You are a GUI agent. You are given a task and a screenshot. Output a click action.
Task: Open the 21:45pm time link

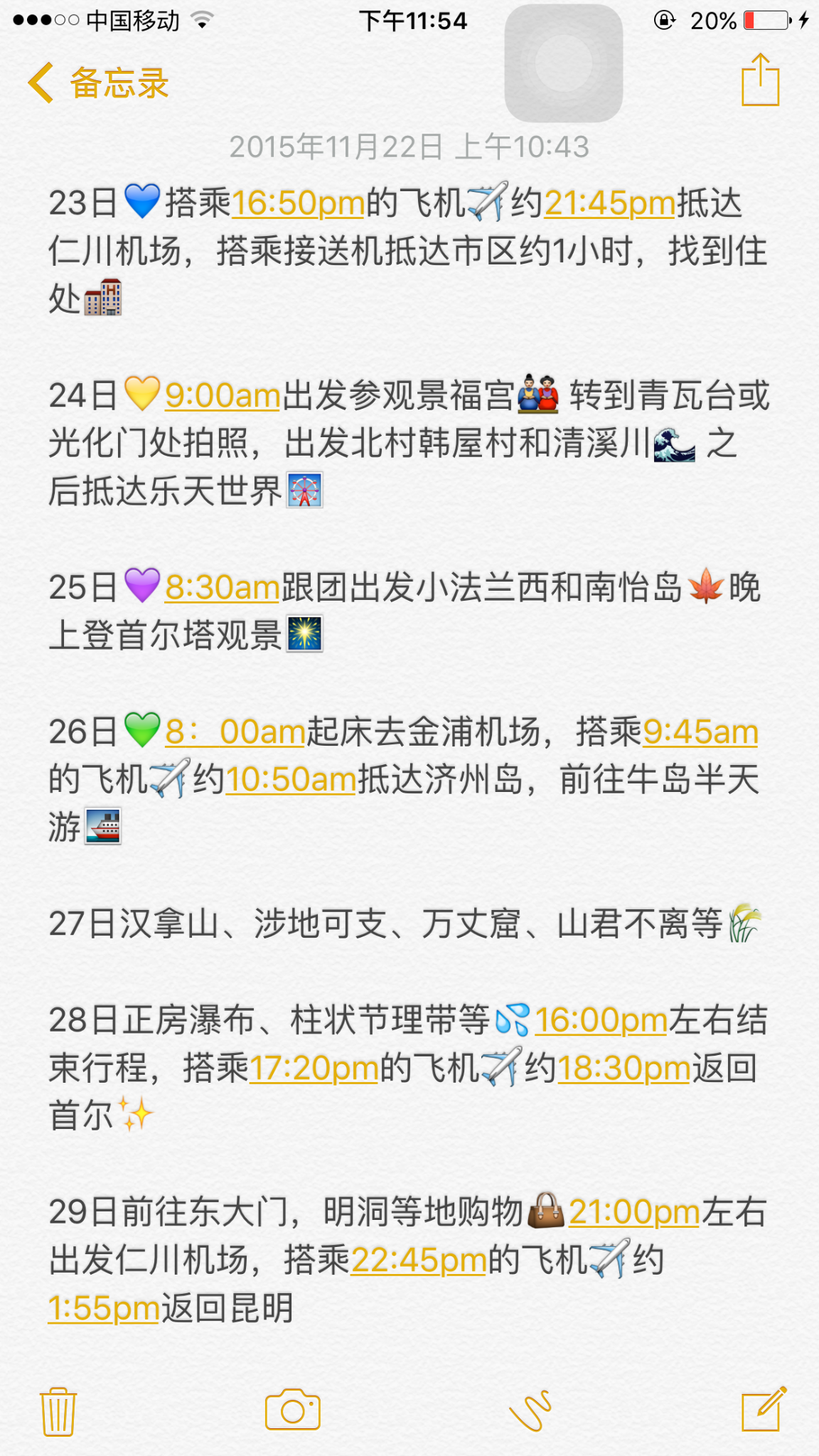(x=609, y=204)
